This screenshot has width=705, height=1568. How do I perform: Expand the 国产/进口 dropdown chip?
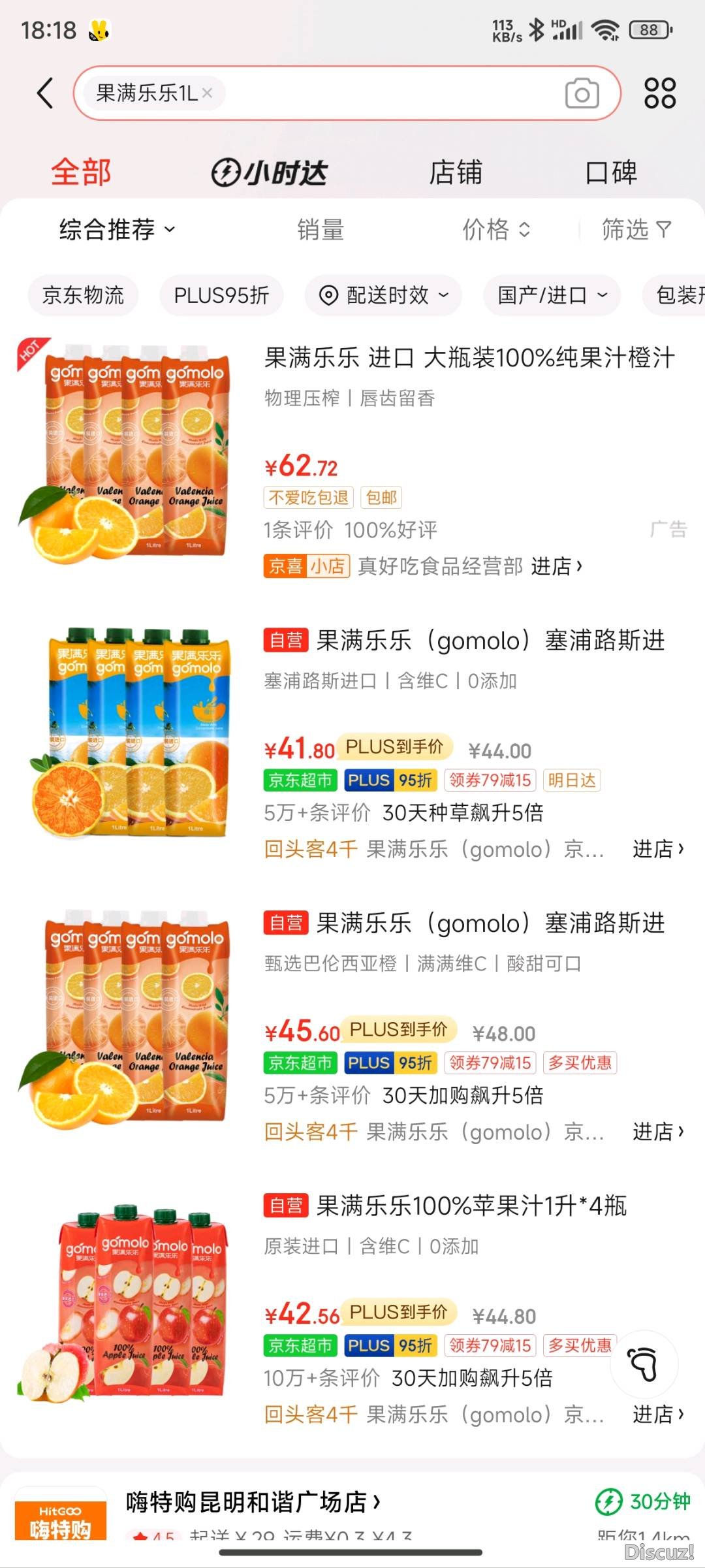point(552,295)
